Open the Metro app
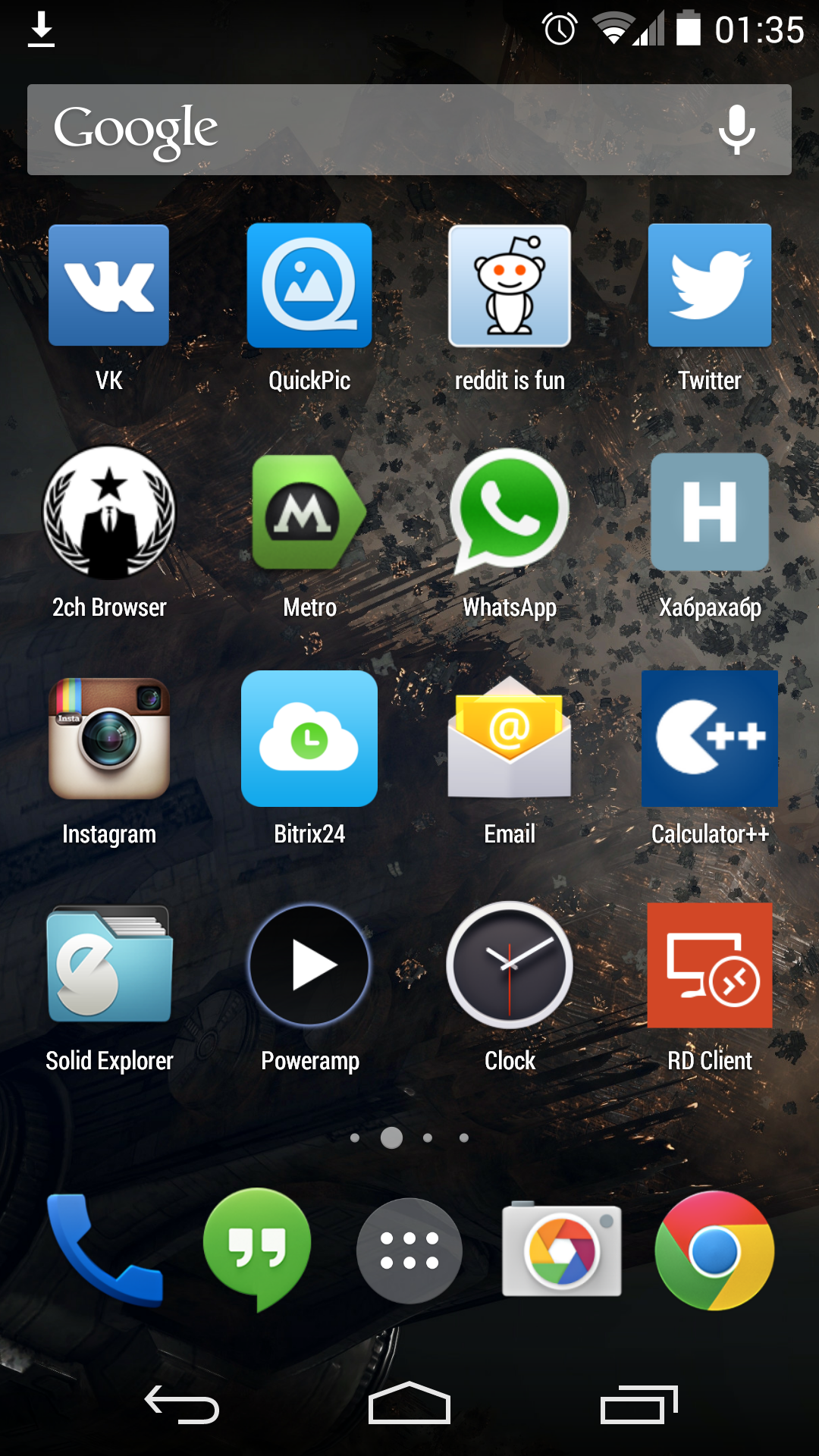819x1456 pixels. click(309, 512)
